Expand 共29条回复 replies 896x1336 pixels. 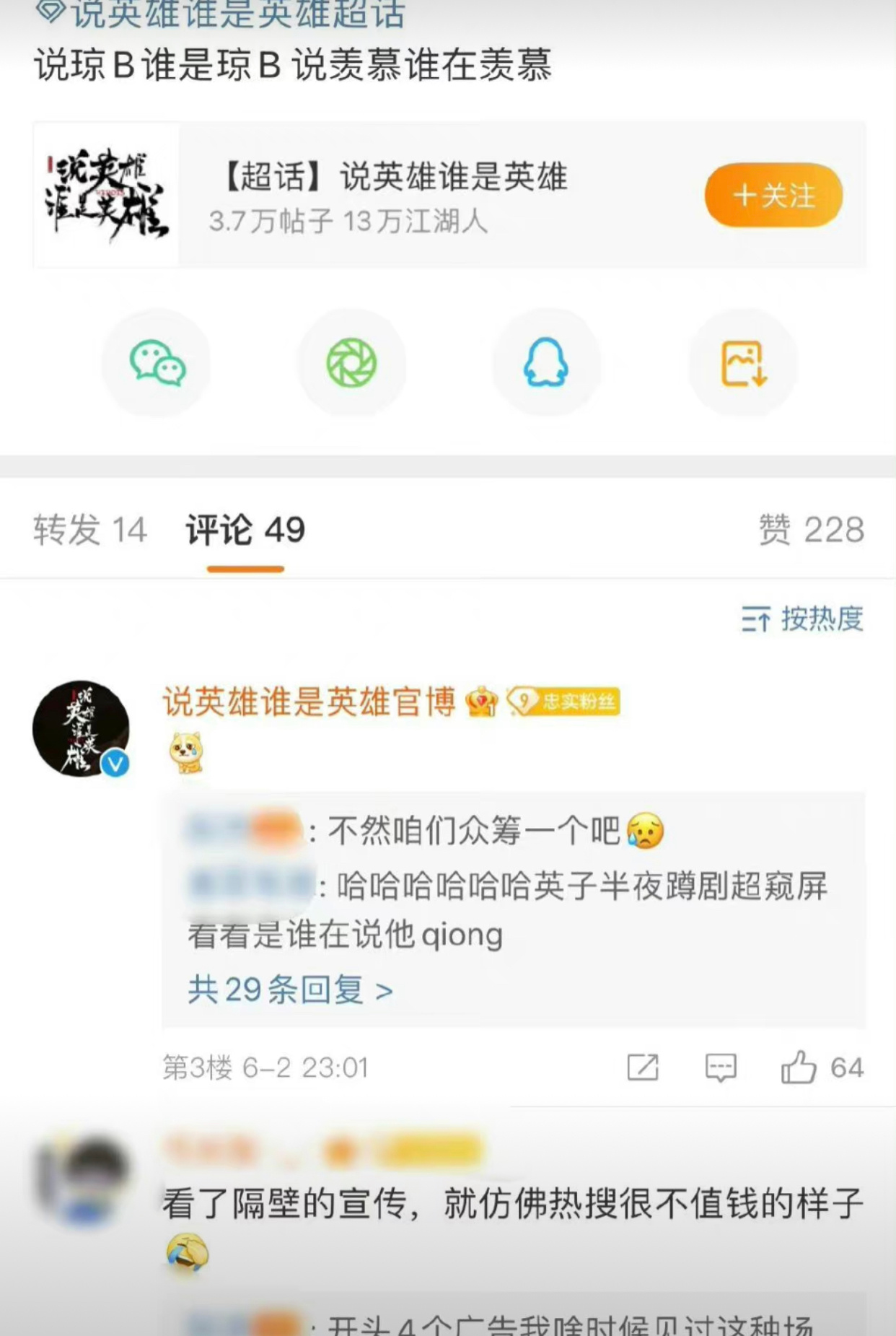pyautogui.click(x=290, y=990)
